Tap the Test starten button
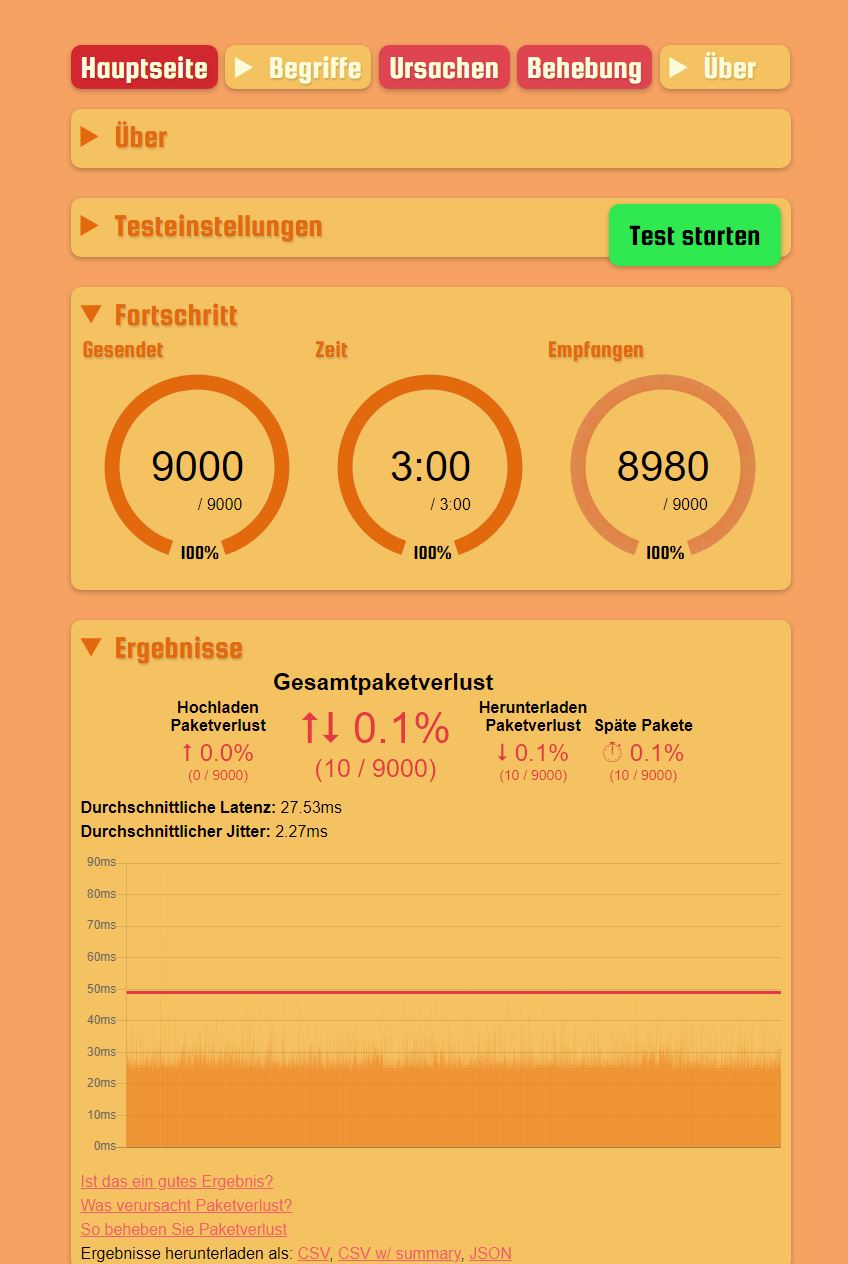 pyautogui.click(x=695, y=236)
